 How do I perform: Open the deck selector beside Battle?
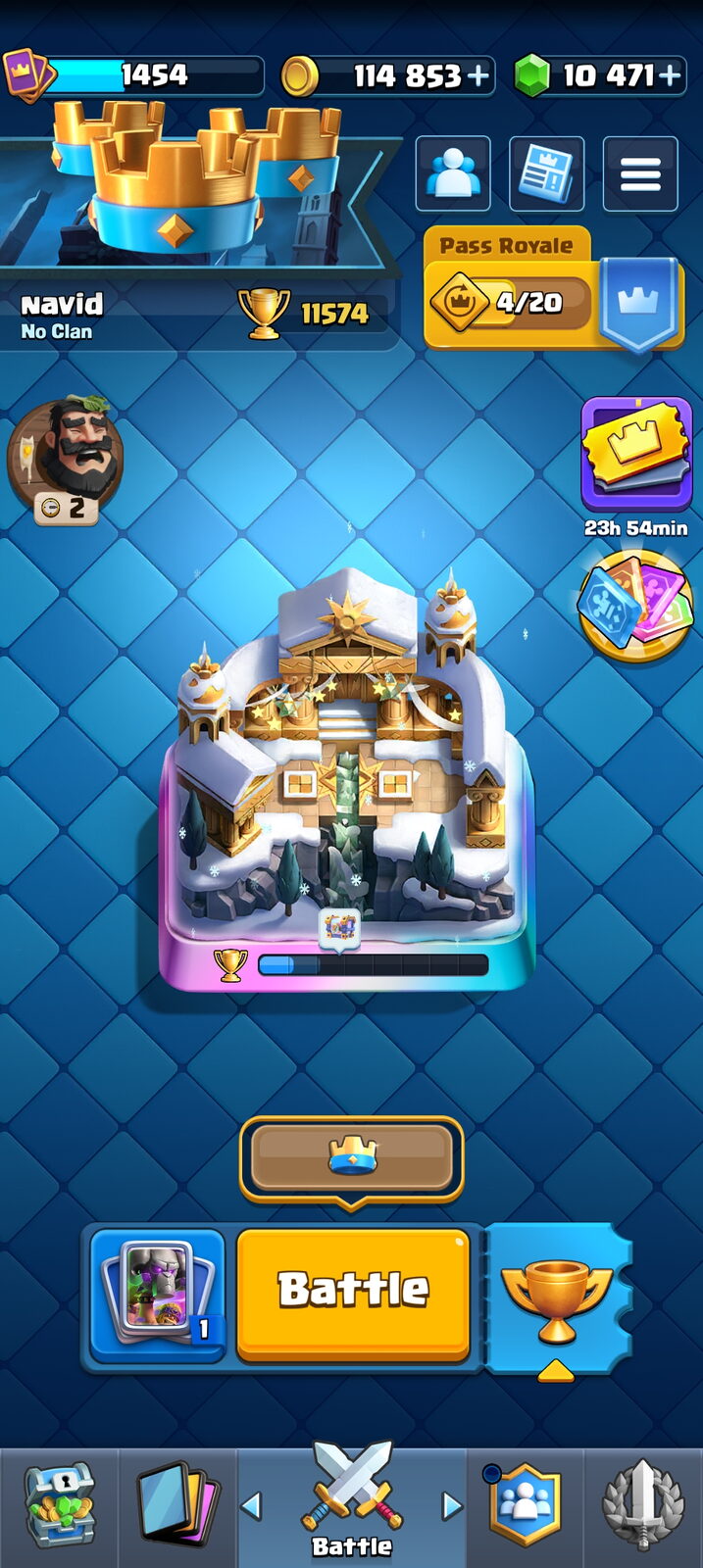point(158,1294)
